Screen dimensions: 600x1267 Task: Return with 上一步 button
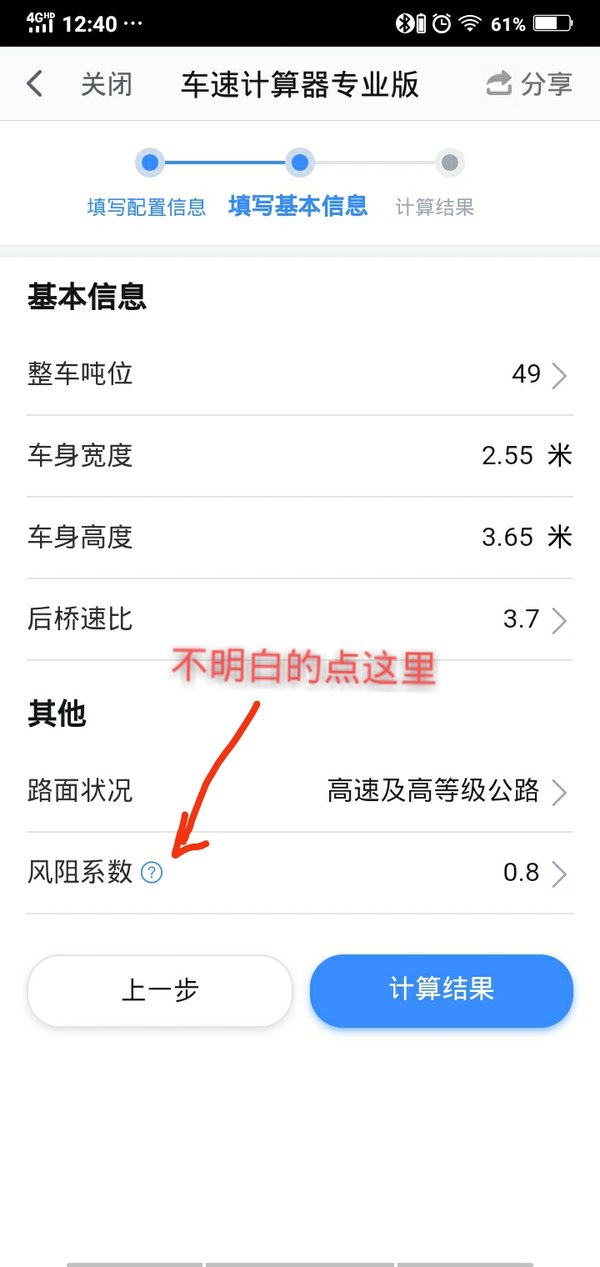point(160,991)
